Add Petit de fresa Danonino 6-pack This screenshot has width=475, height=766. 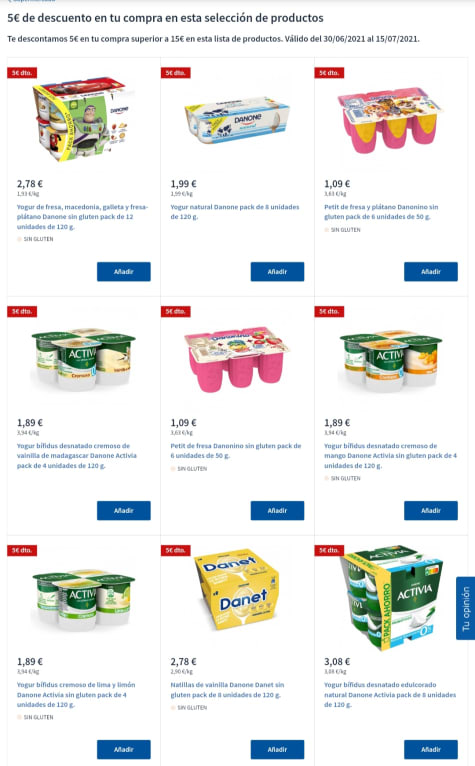[277, 511]
